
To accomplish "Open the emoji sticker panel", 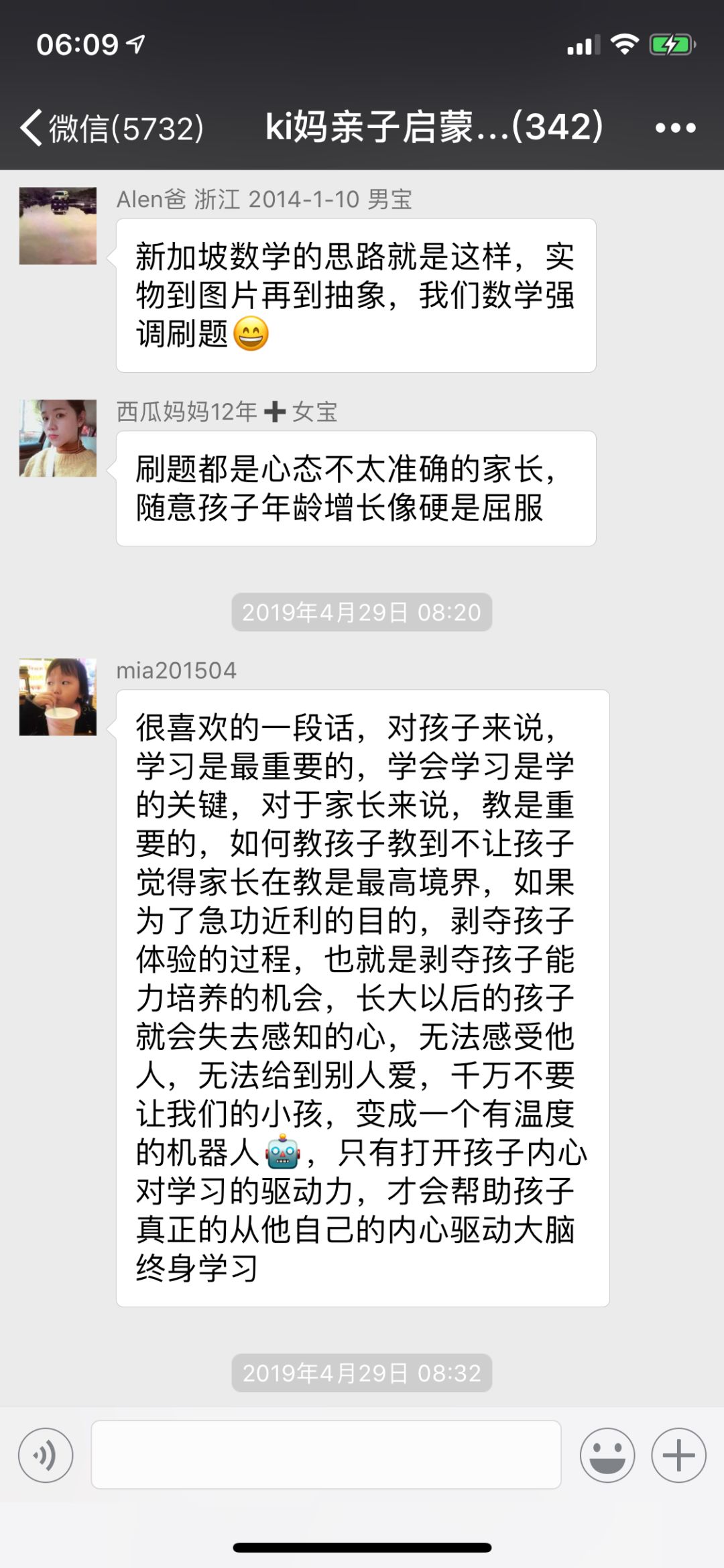I will tap(607, 1455).
